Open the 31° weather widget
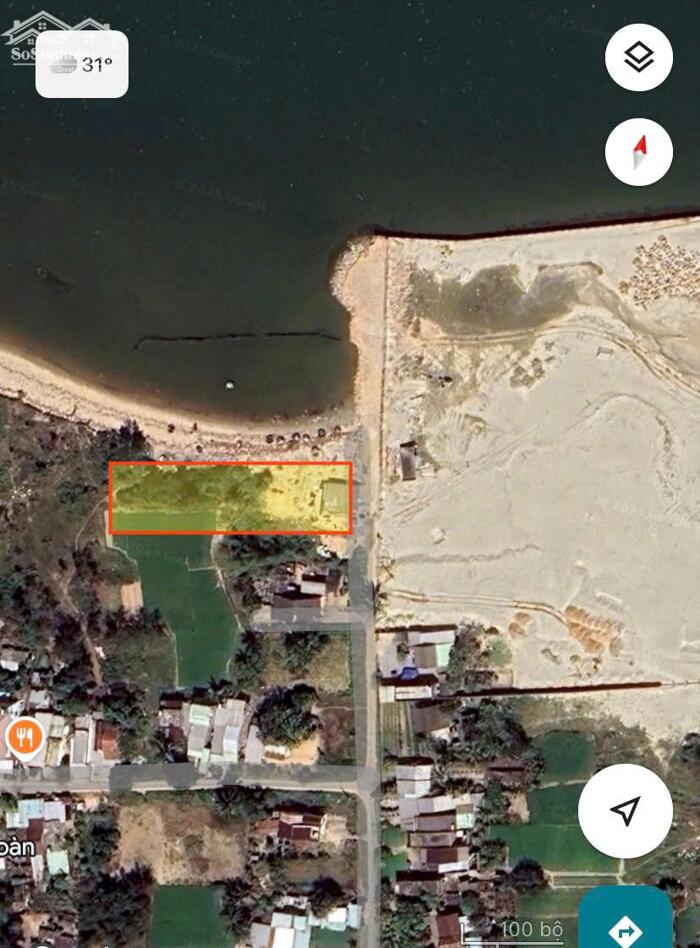 coord(82,65)
